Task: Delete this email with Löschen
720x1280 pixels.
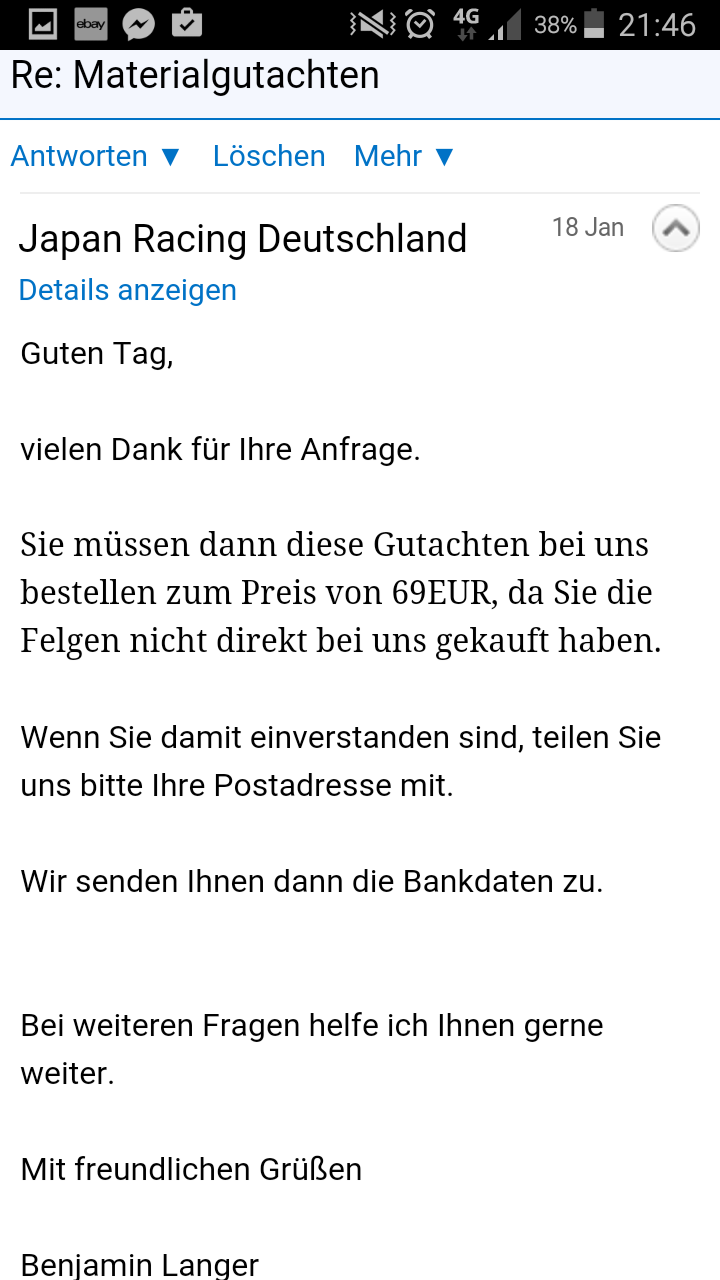Action: pos(269,156)
